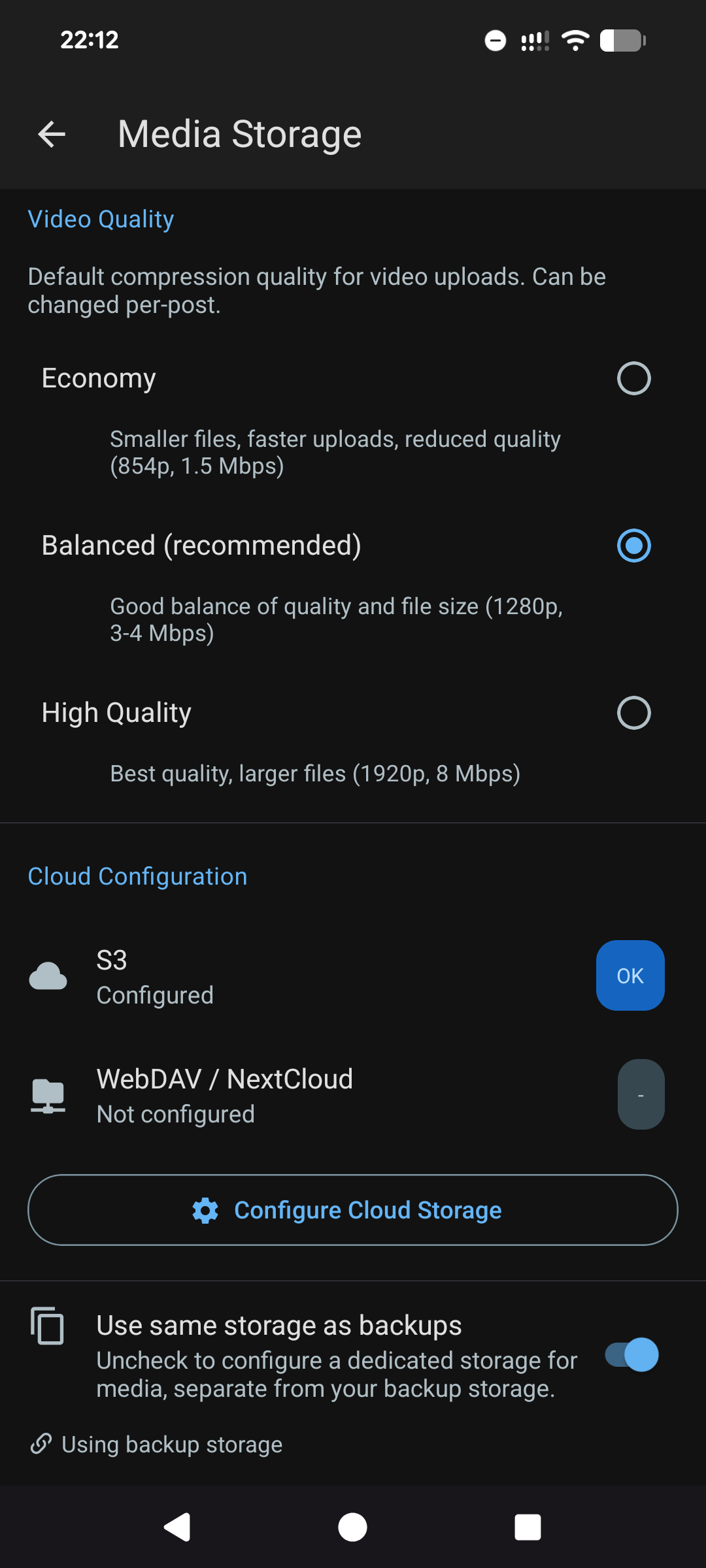Tap the do-not-disturb icon in the status bar
This screenshot has height=1568, width=706.
pyautogui.click(x=495, y=41)
